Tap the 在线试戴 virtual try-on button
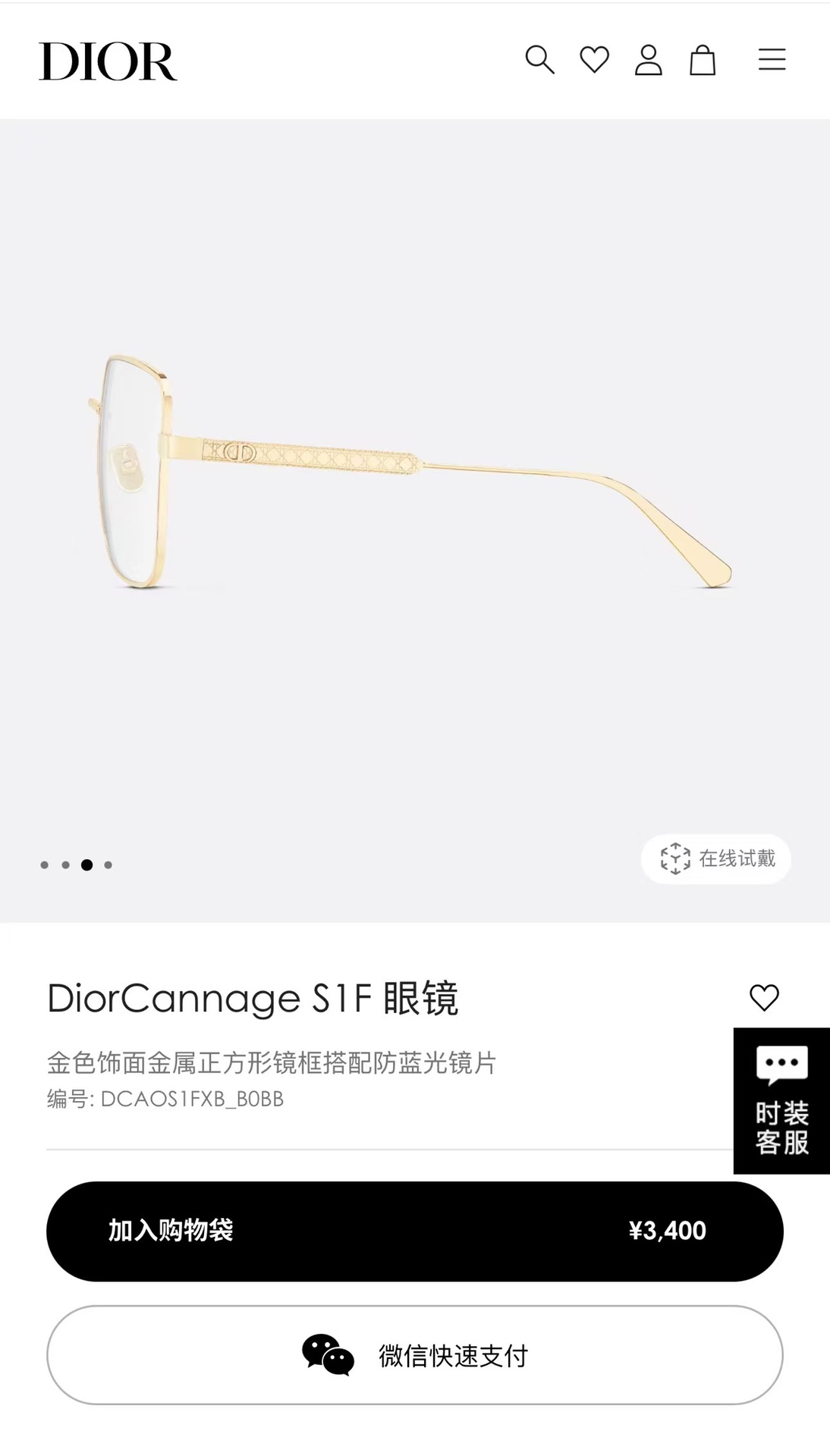The width and height of the screenshot is (830, 1456). 716,858
